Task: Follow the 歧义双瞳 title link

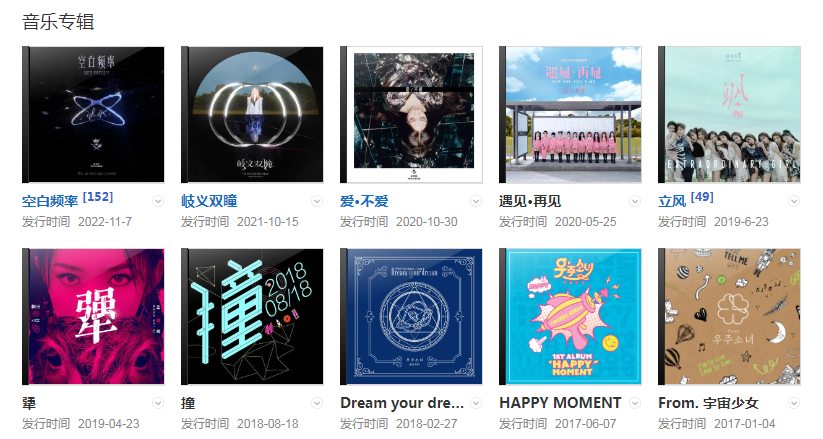Action: pyautogui.click(x=209, y=201)
